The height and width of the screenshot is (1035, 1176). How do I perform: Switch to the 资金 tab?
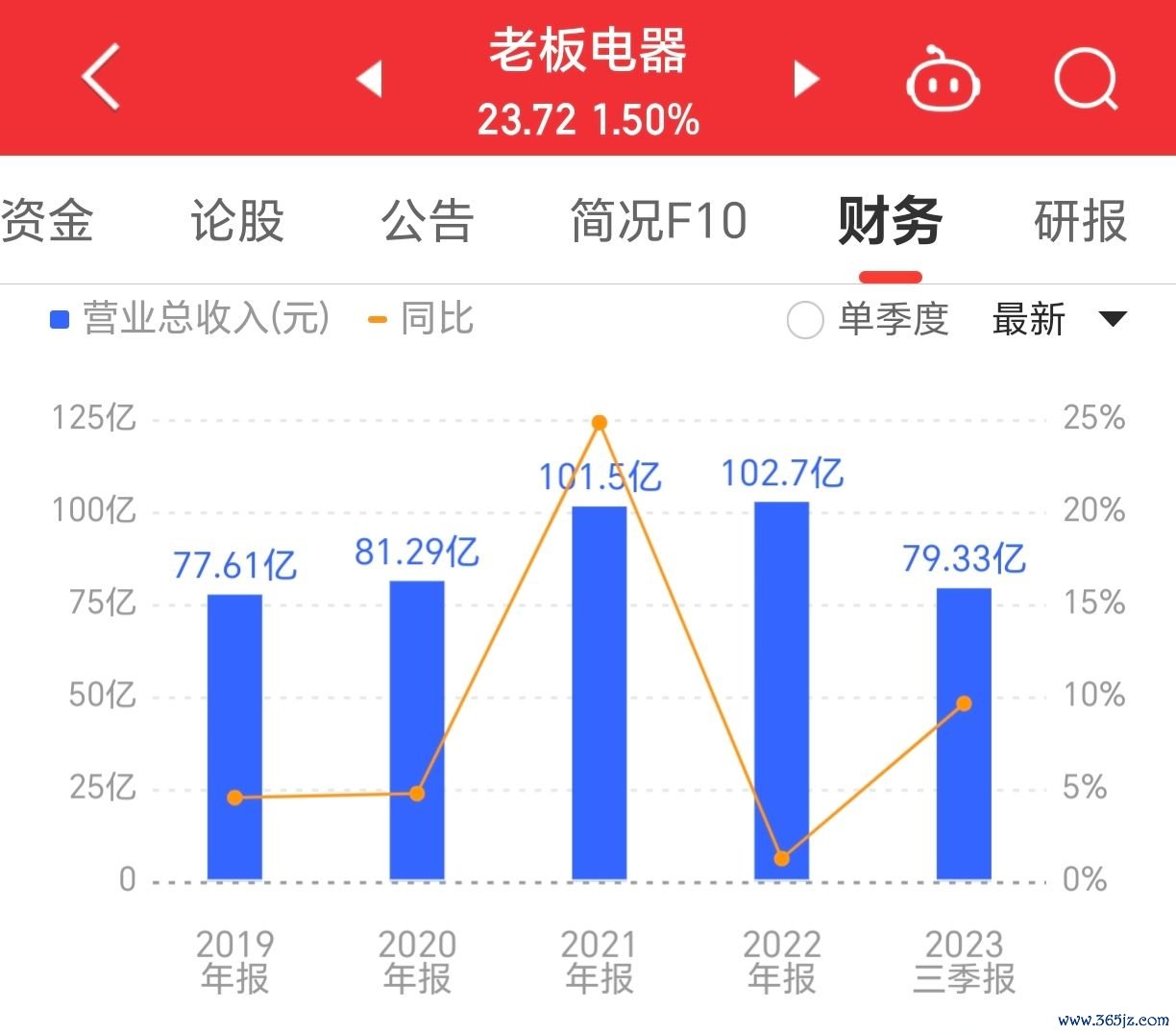[46, 220]
